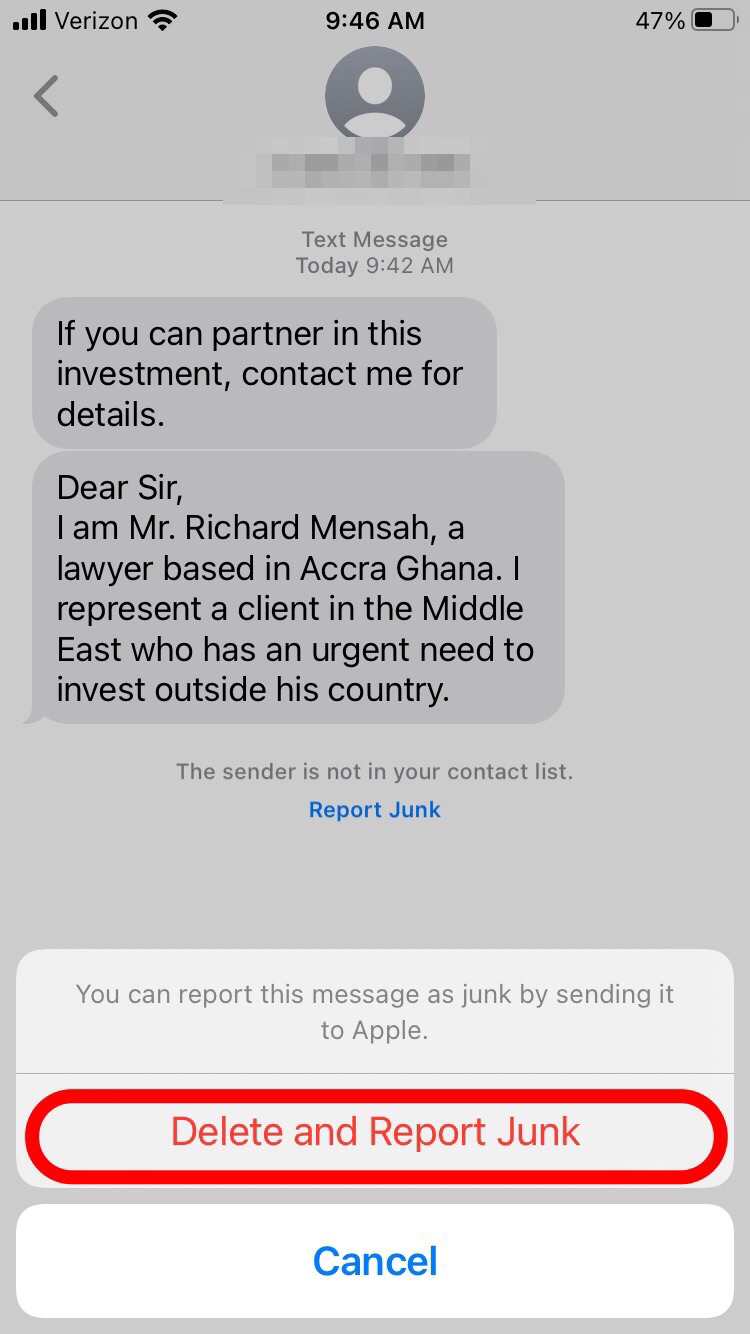Tap Delete and Report Junk
The image size is (750, 1334).
click(375, 1131)
